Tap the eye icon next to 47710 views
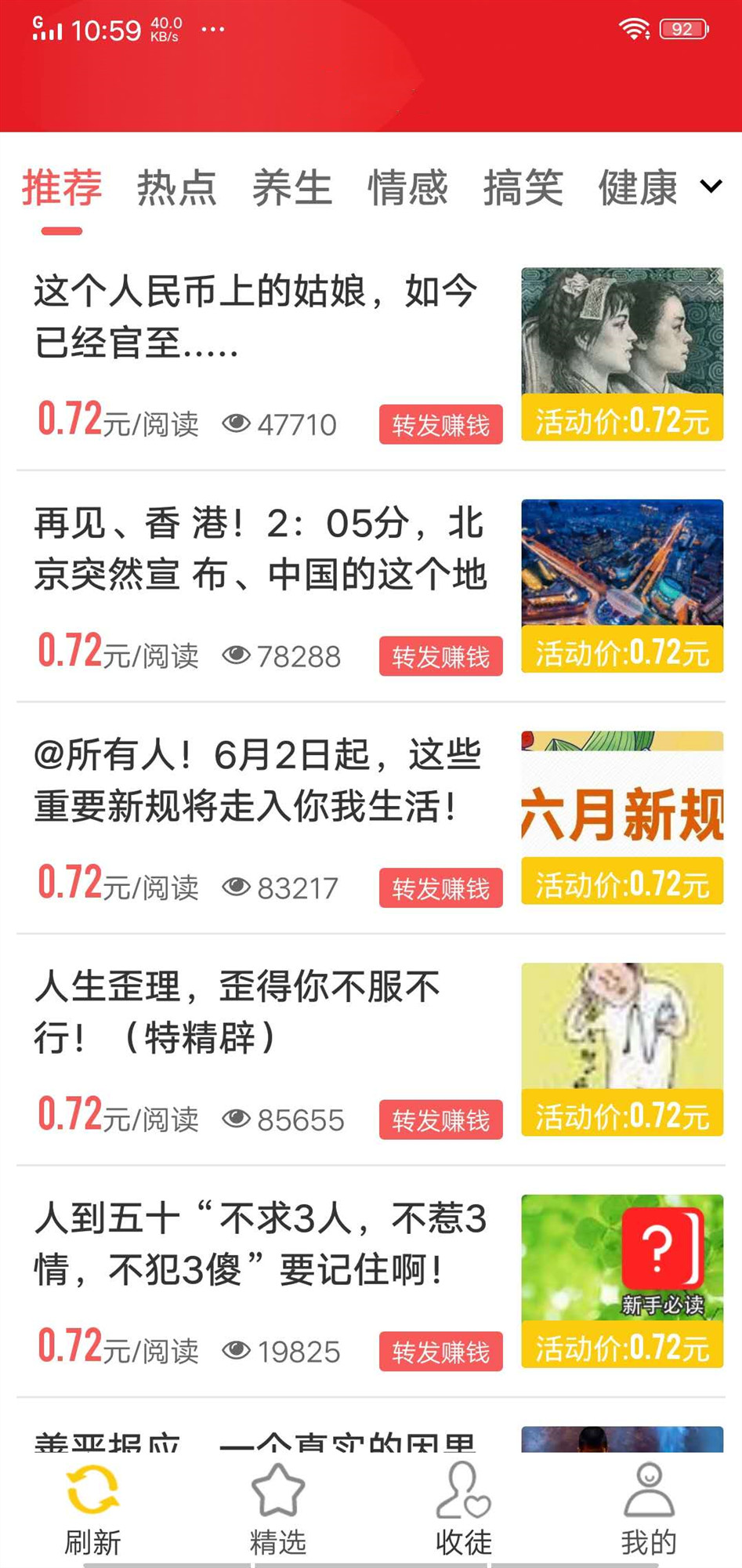 tap(236, 423)
